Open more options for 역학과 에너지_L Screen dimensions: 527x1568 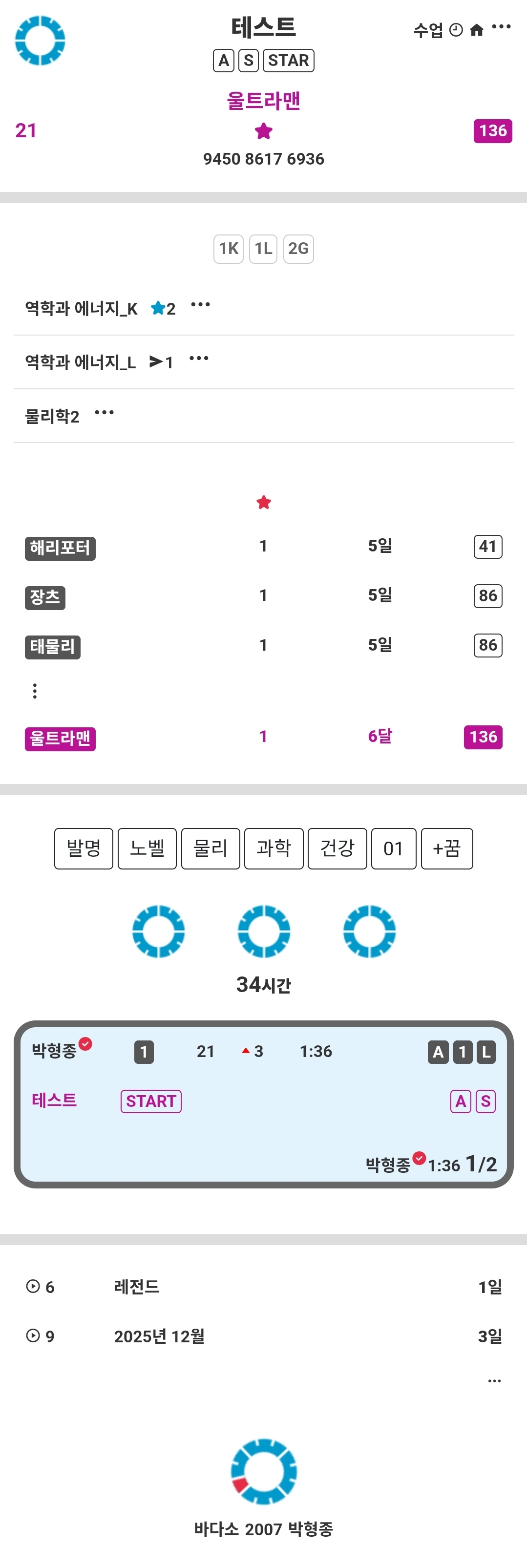point(199,359)
